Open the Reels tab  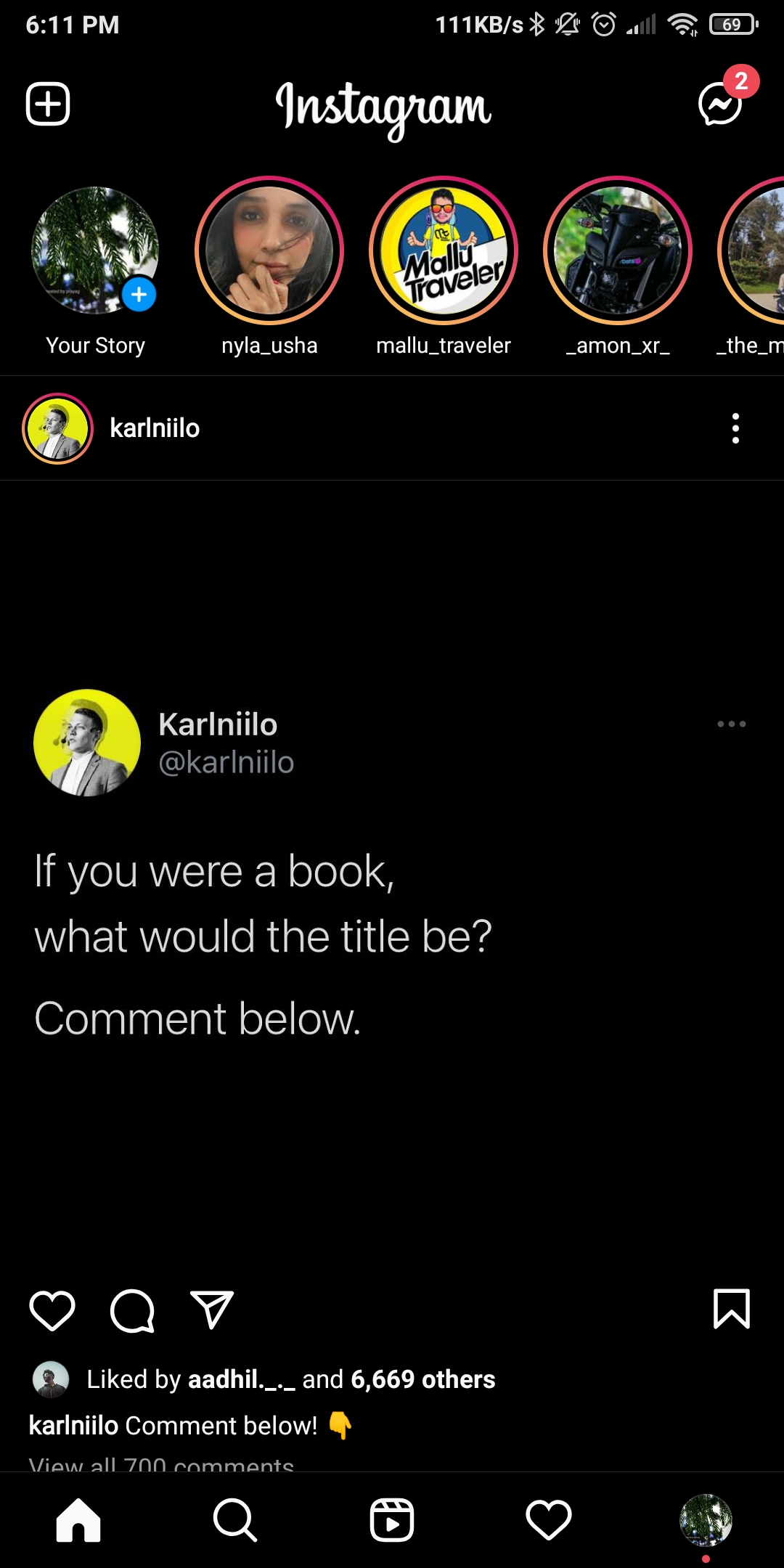[392, 1519]
